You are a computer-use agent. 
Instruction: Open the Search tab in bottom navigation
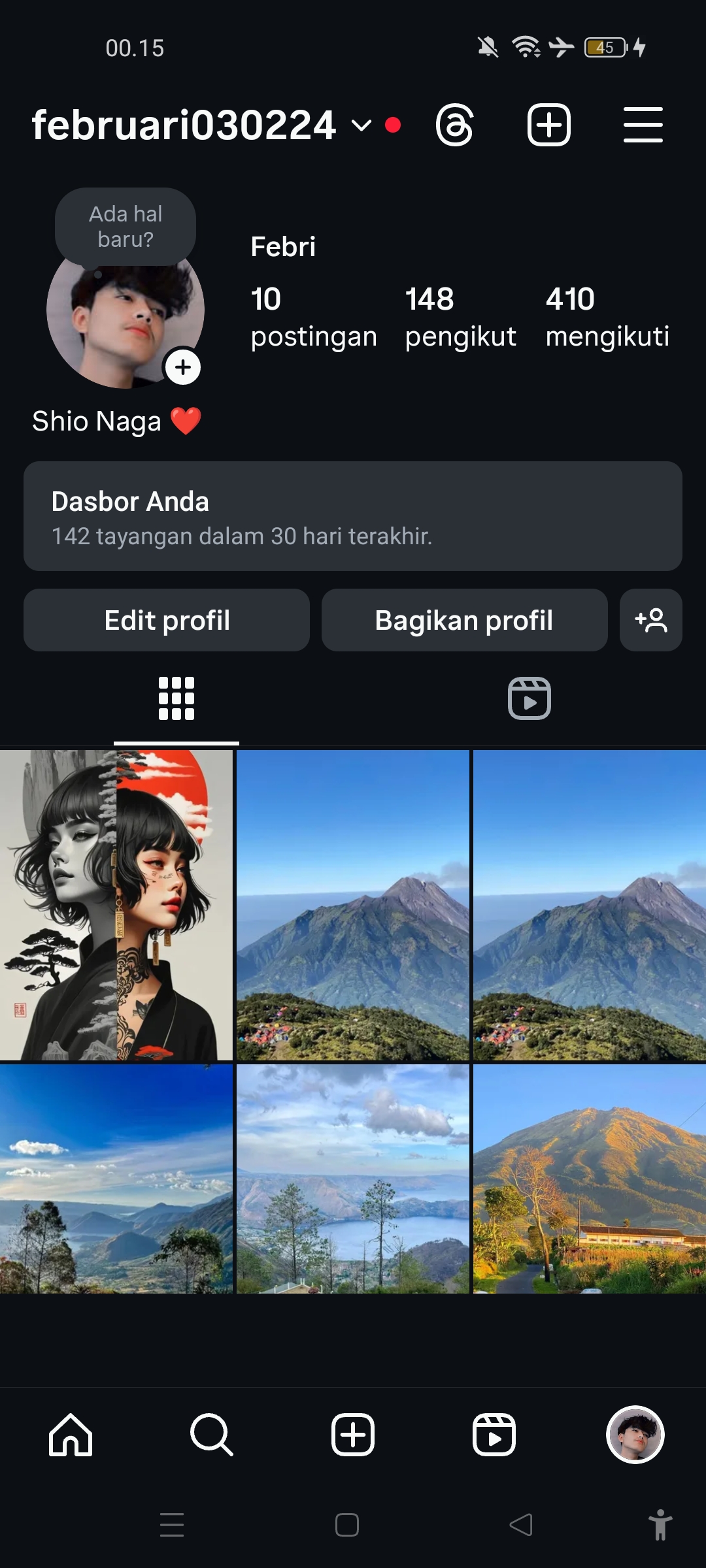coord(211,1435)
